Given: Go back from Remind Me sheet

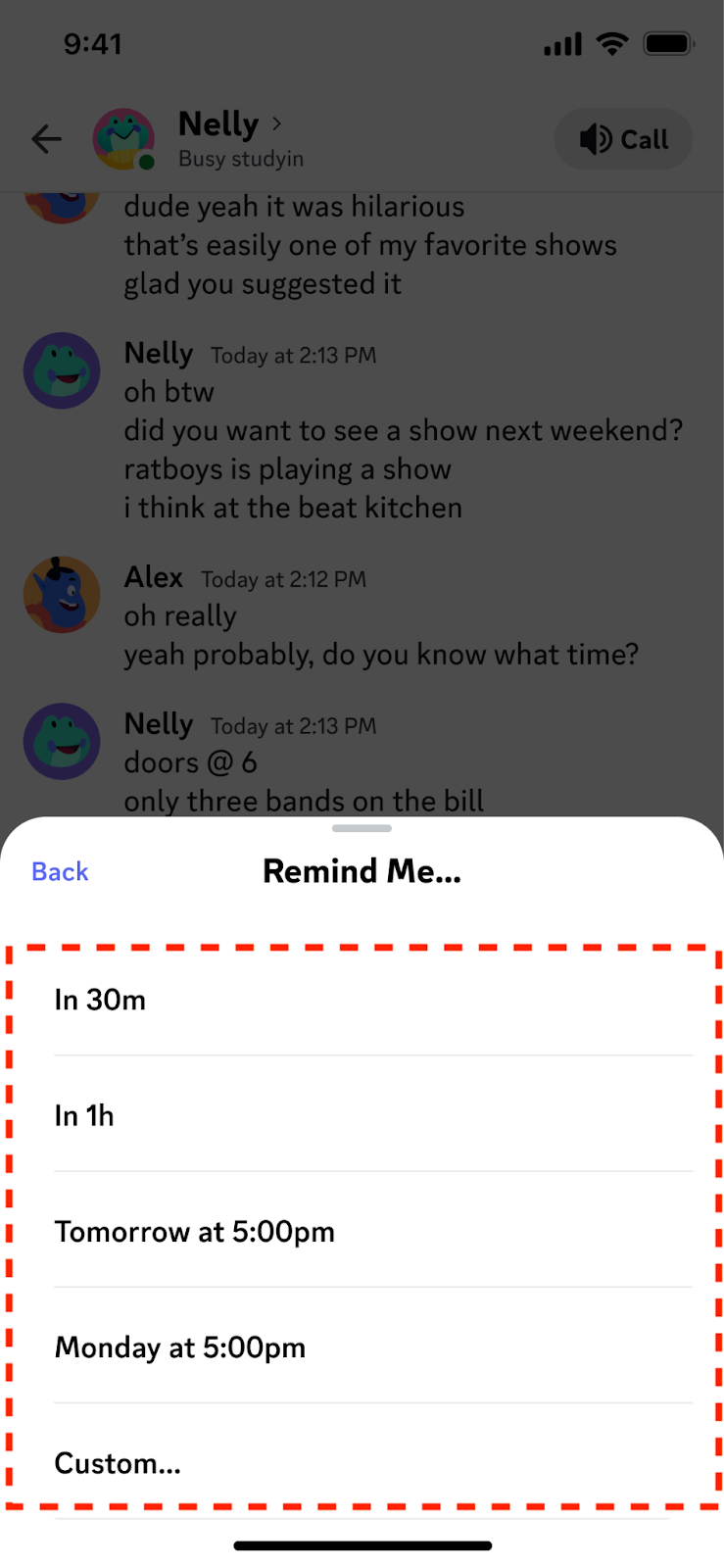Looking at the screenshot, I should coord(60,871).
